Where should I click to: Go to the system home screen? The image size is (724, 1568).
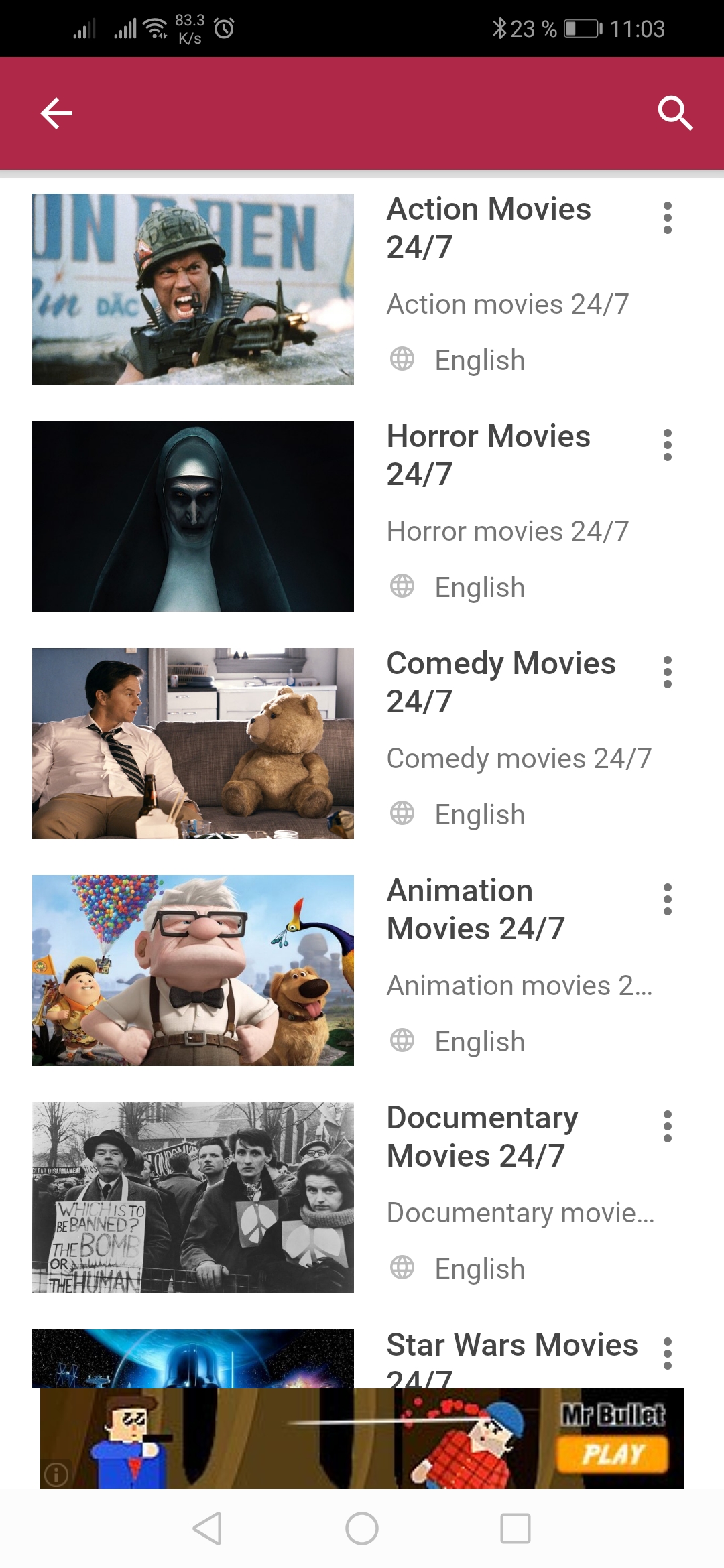click(362, 1528)
